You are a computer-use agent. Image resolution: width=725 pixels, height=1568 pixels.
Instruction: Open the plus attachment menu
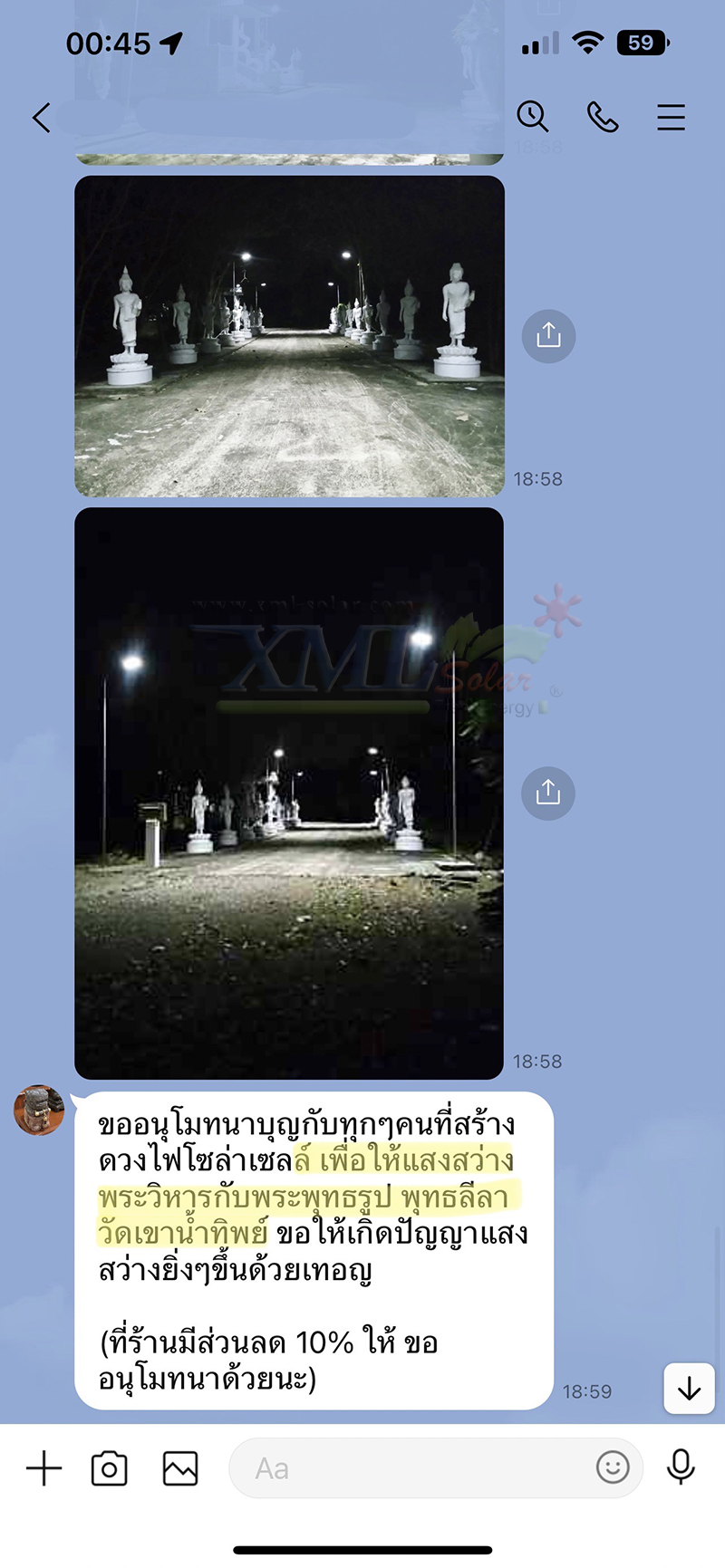click(43, 1467)
